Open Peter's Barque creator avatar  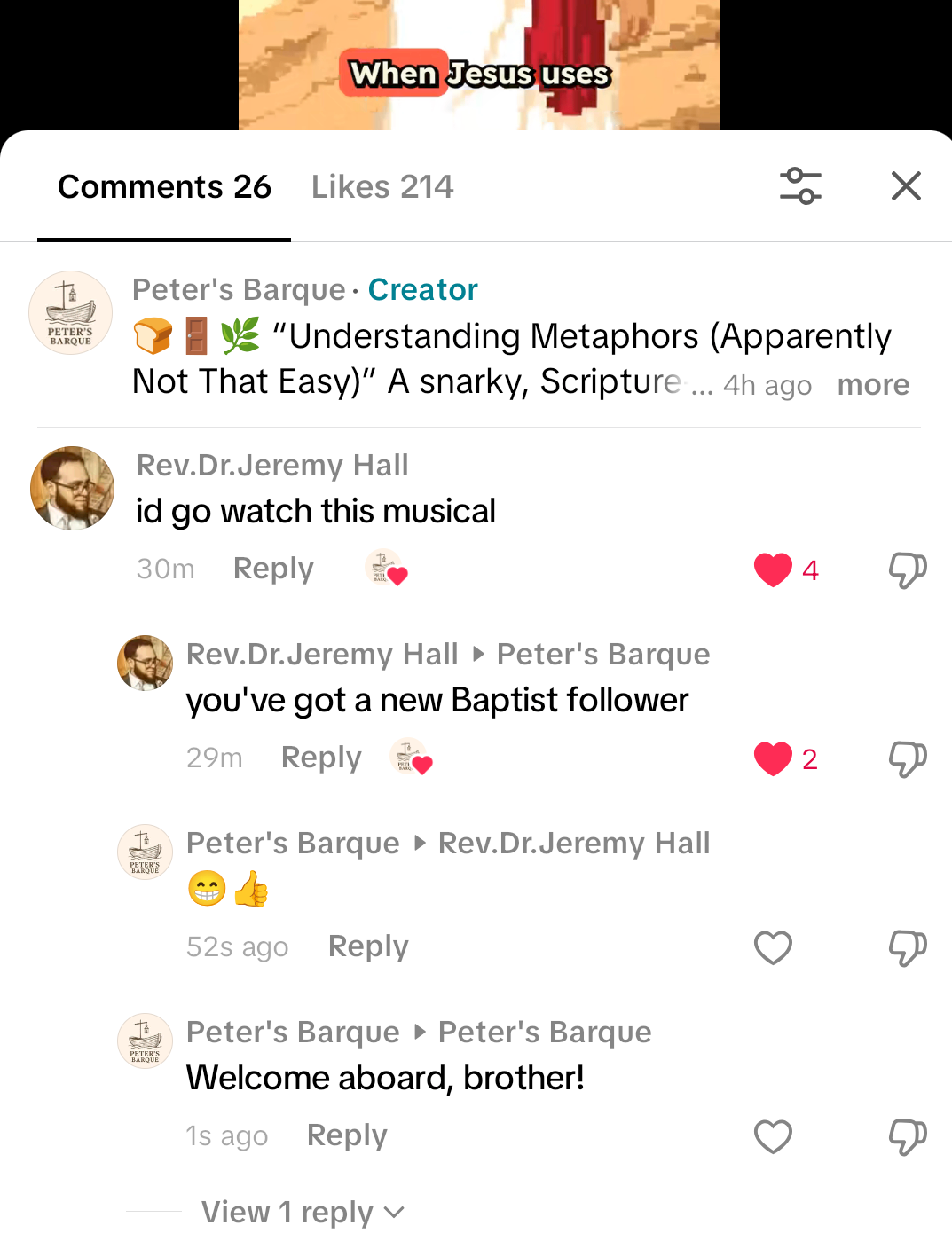(x=71, y=312)
